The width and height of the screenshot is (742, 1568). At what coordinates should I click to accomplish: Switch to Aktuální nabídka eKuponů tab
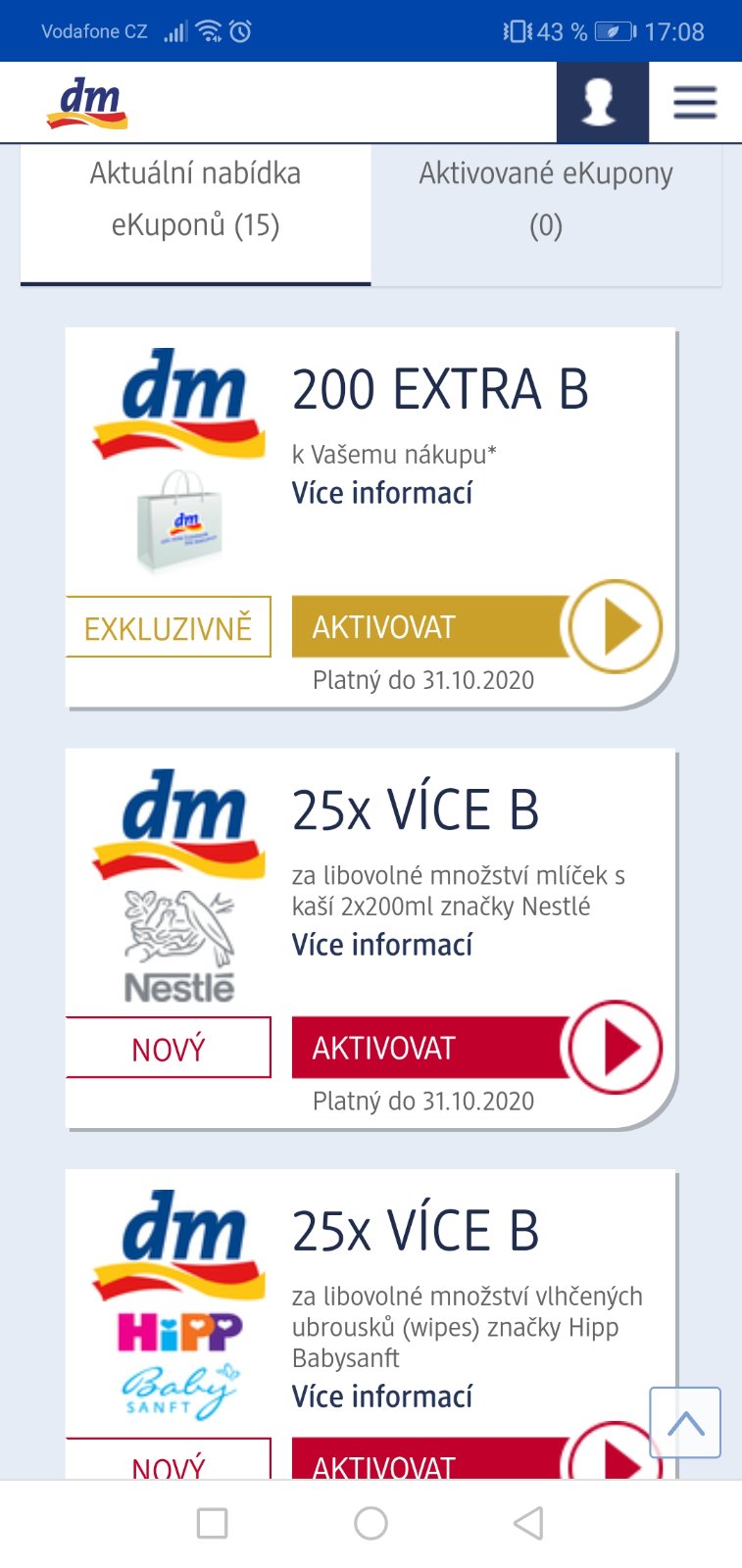[x=195, y=200]
